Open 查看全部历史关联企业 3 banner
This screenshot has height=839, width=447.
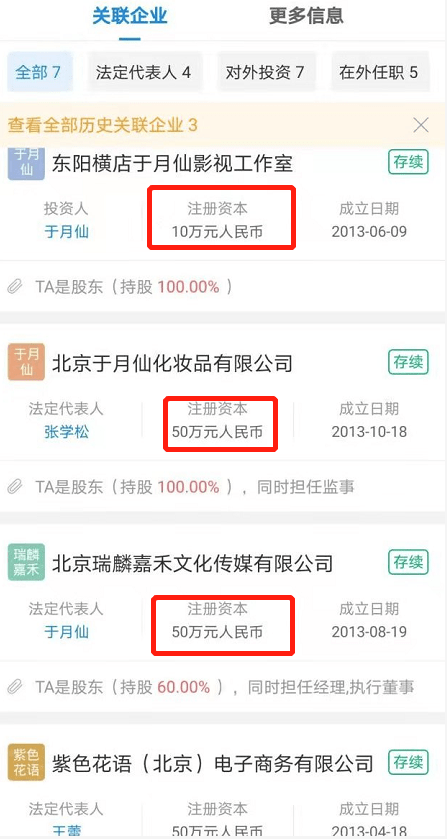(102, 125)
